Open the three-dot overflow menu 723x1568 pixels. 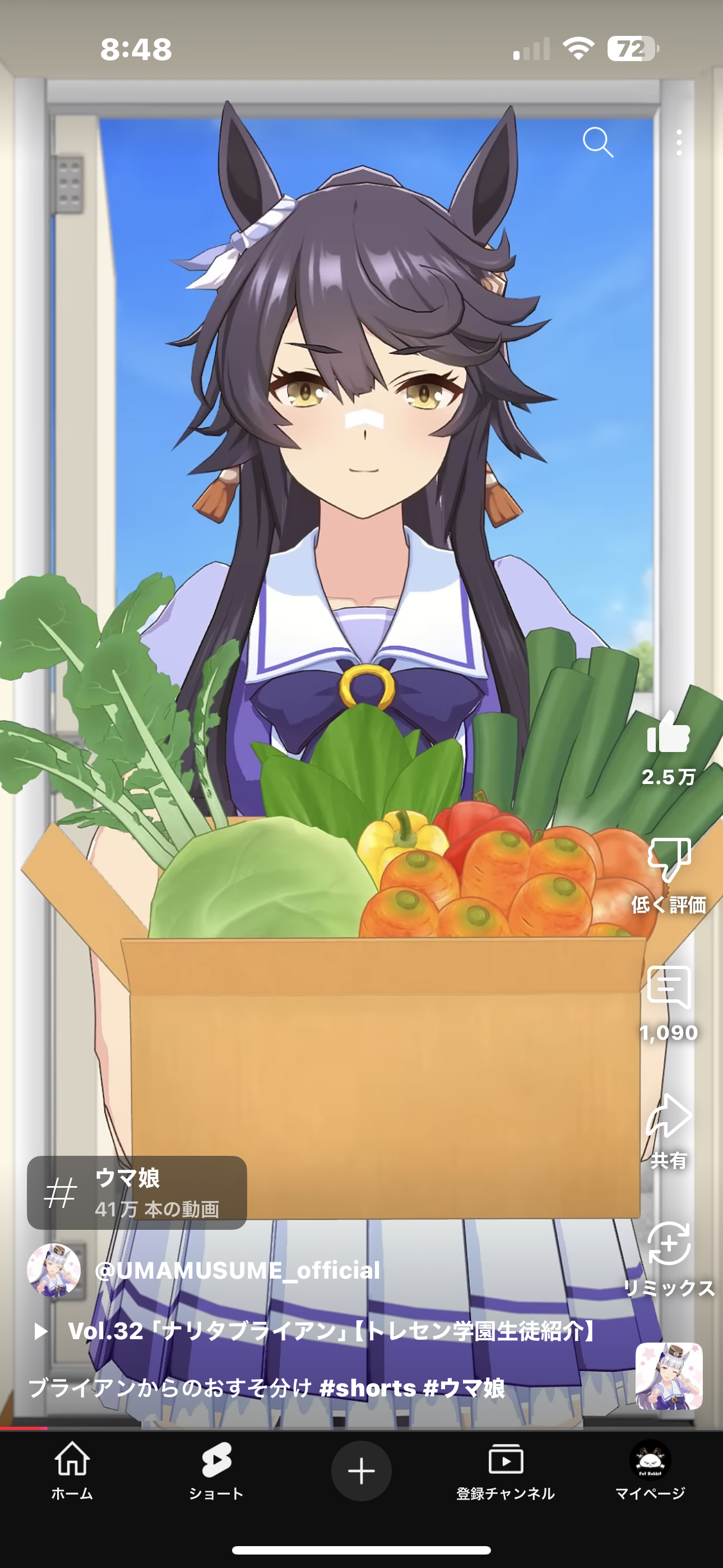point(679,142)
